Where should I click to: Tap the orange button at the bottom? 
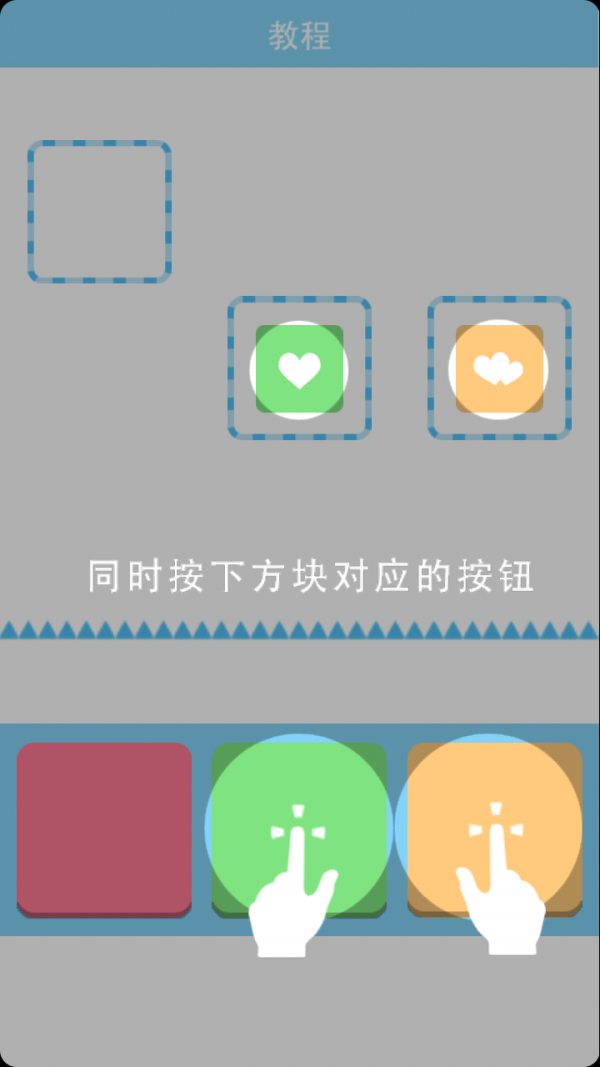pos(495,830)
